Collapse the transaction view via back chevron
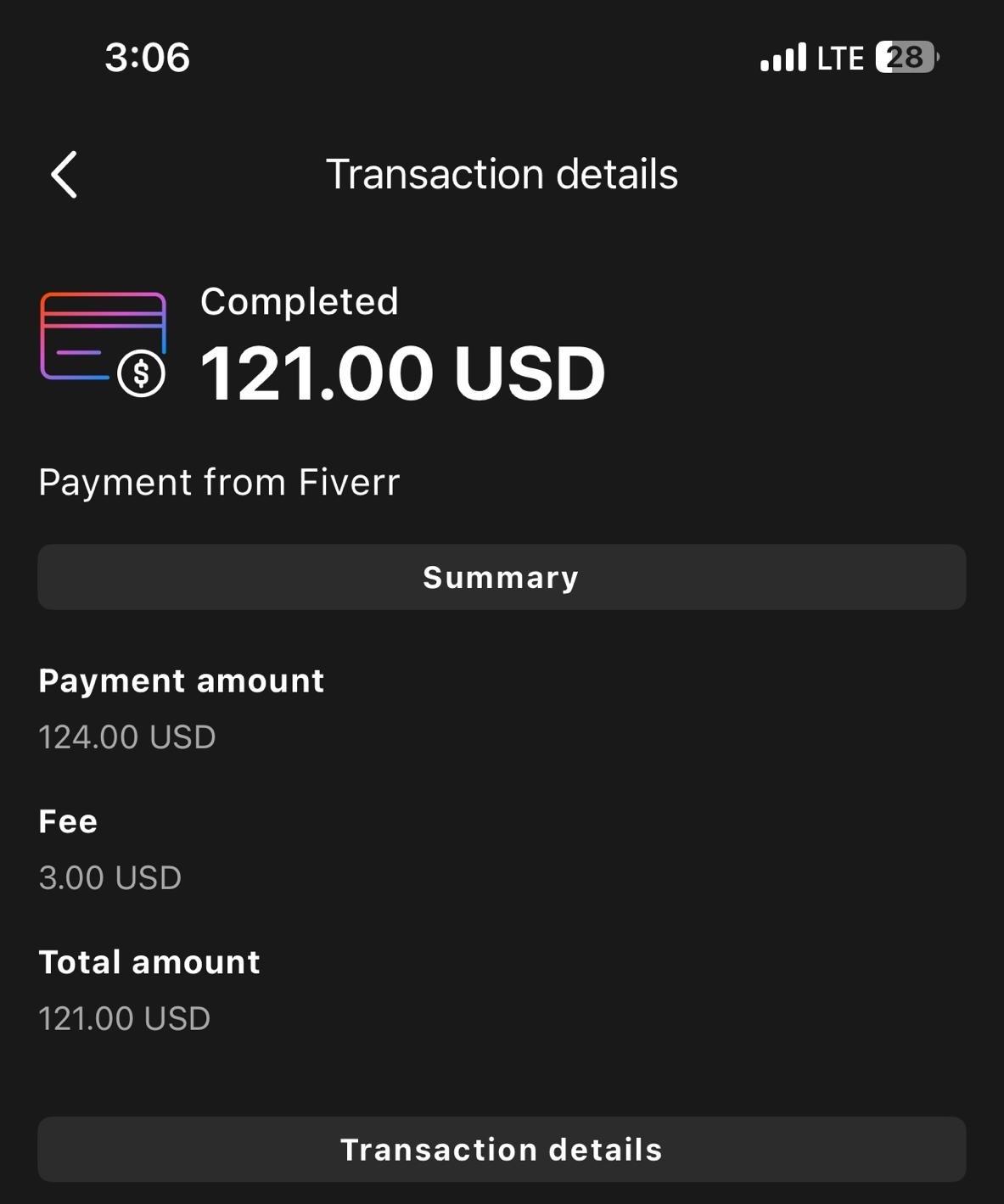The image size is (1004, 1204). pos(64,174)
